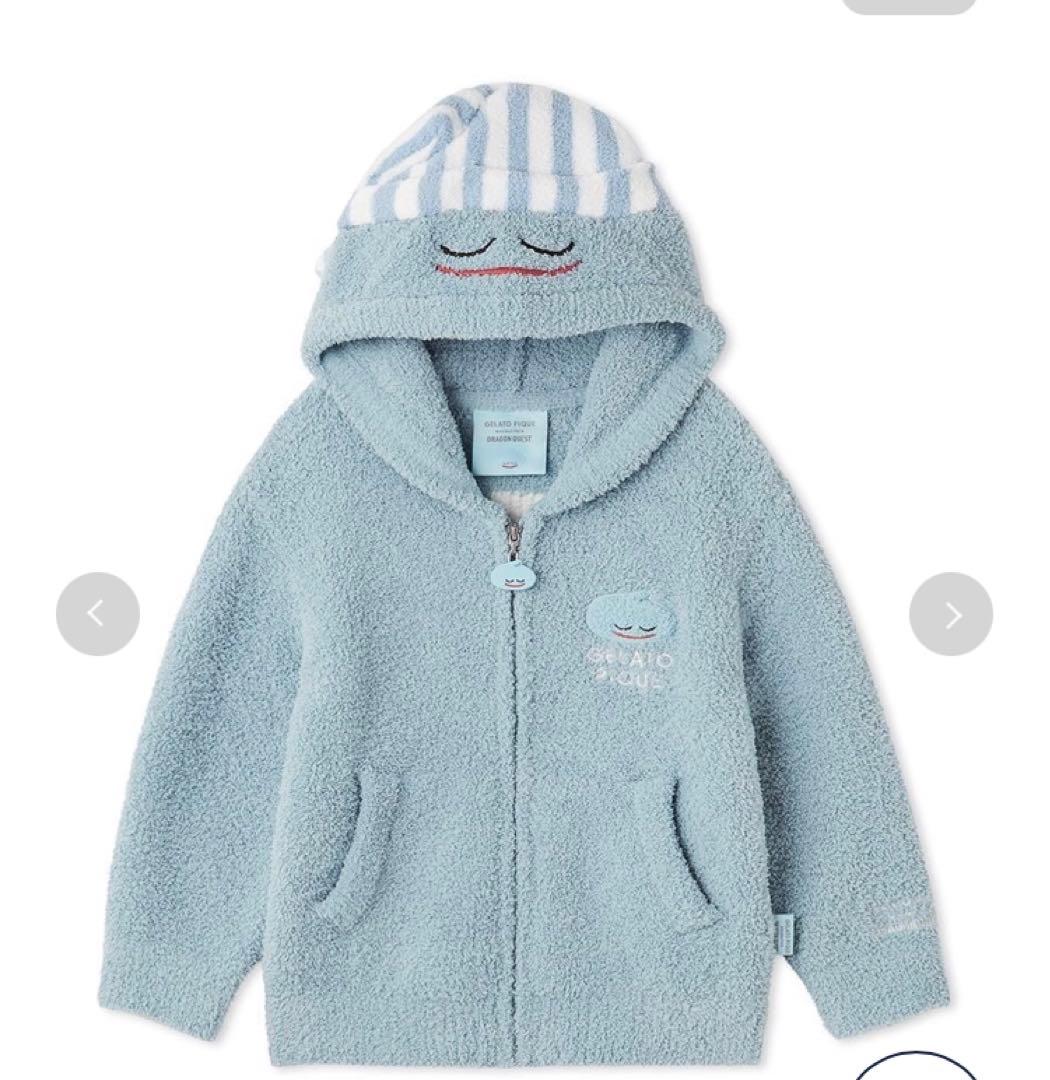Screen dimensions: 1050x1080
Task: Show the next product image
Action: click(x=950, y=614)
